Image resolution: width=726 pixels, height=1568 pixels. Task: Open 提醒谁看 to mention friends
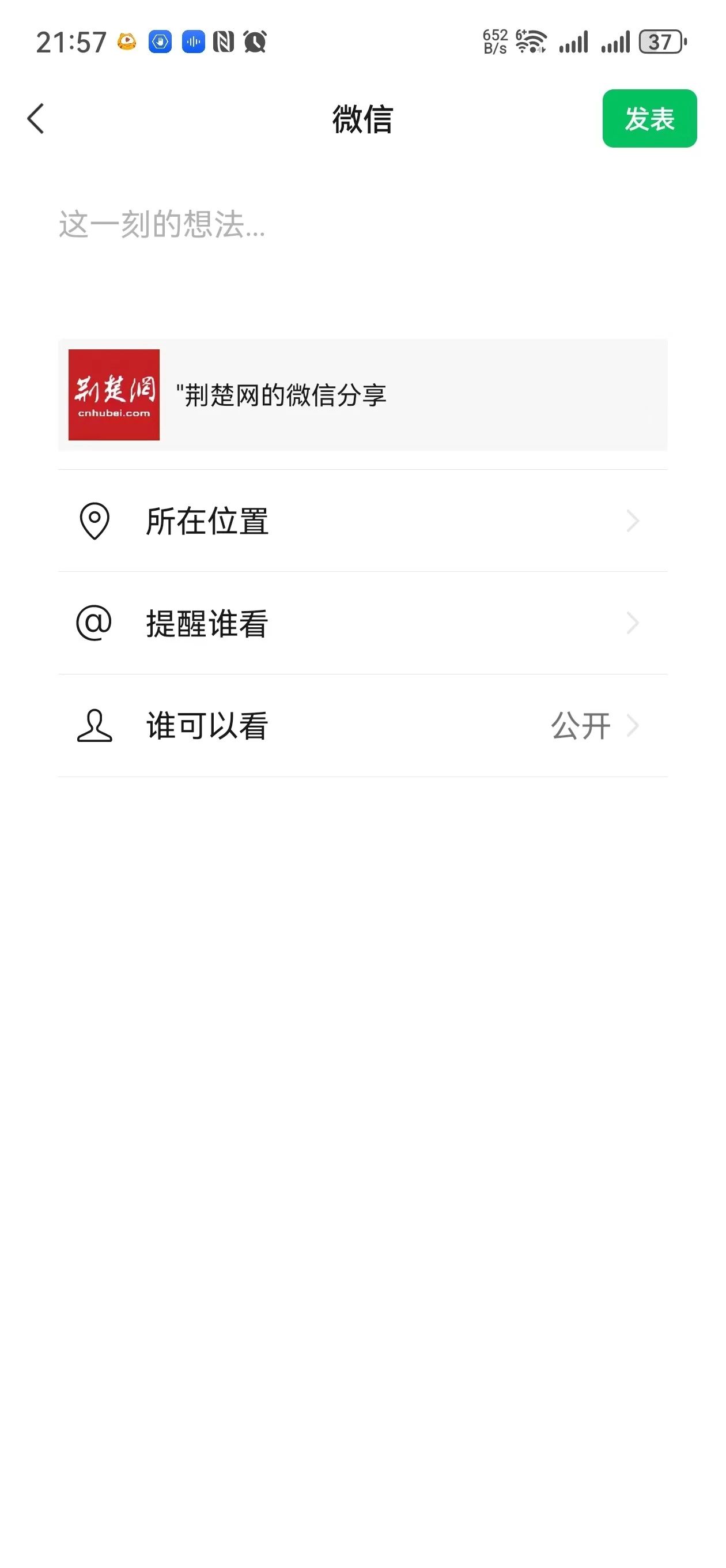point(362,623)
